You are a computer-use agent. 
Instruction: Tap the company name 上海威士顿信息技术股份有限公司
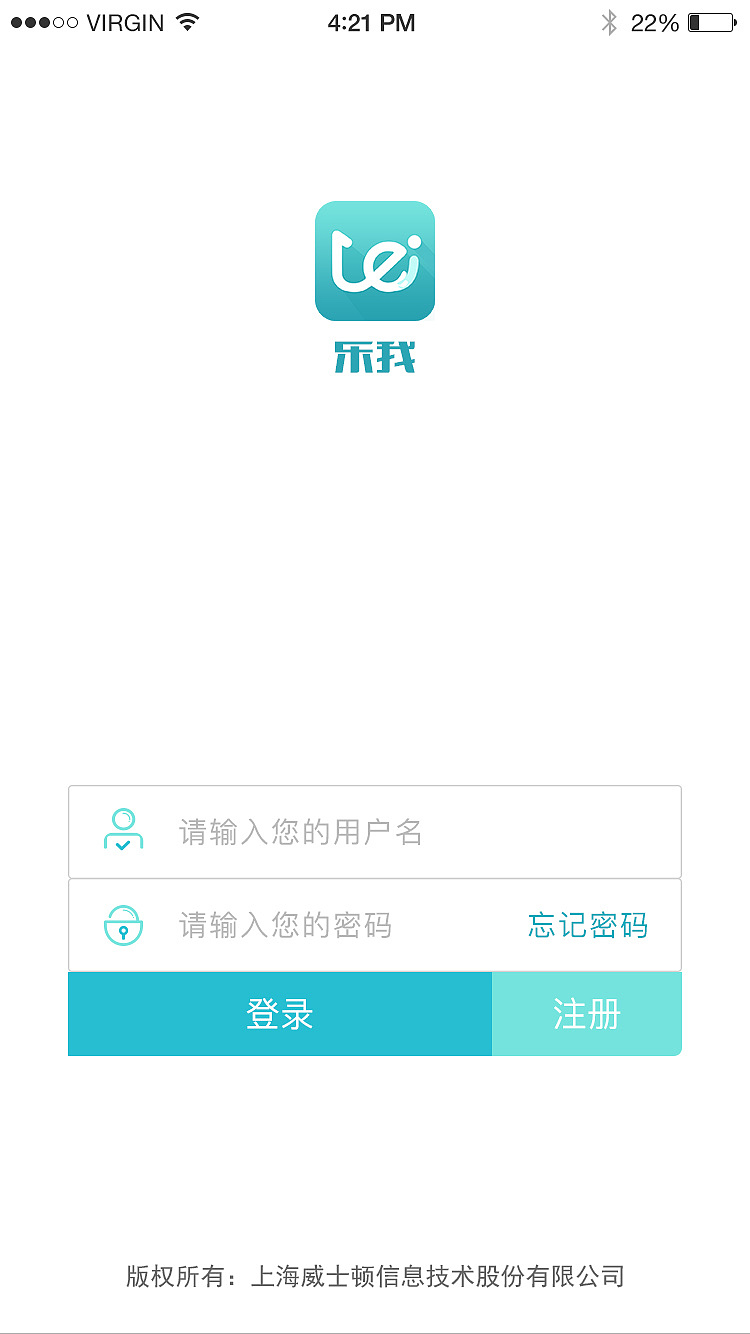[440, 1276]
